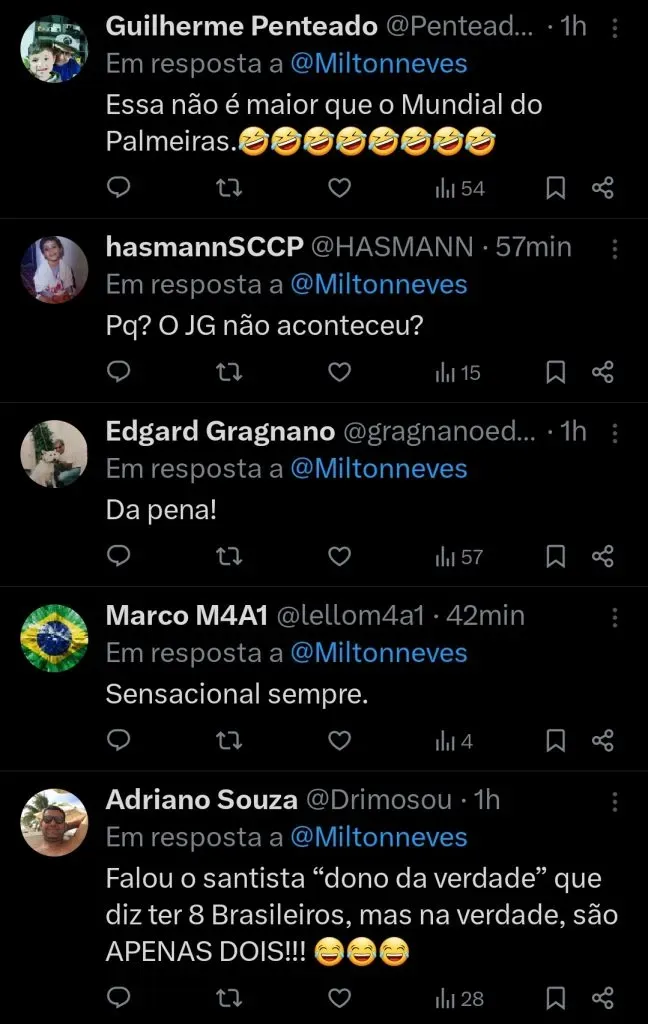Reply to Guilherme Penteado's tweet
The image size is (648, 1024).
119,188
